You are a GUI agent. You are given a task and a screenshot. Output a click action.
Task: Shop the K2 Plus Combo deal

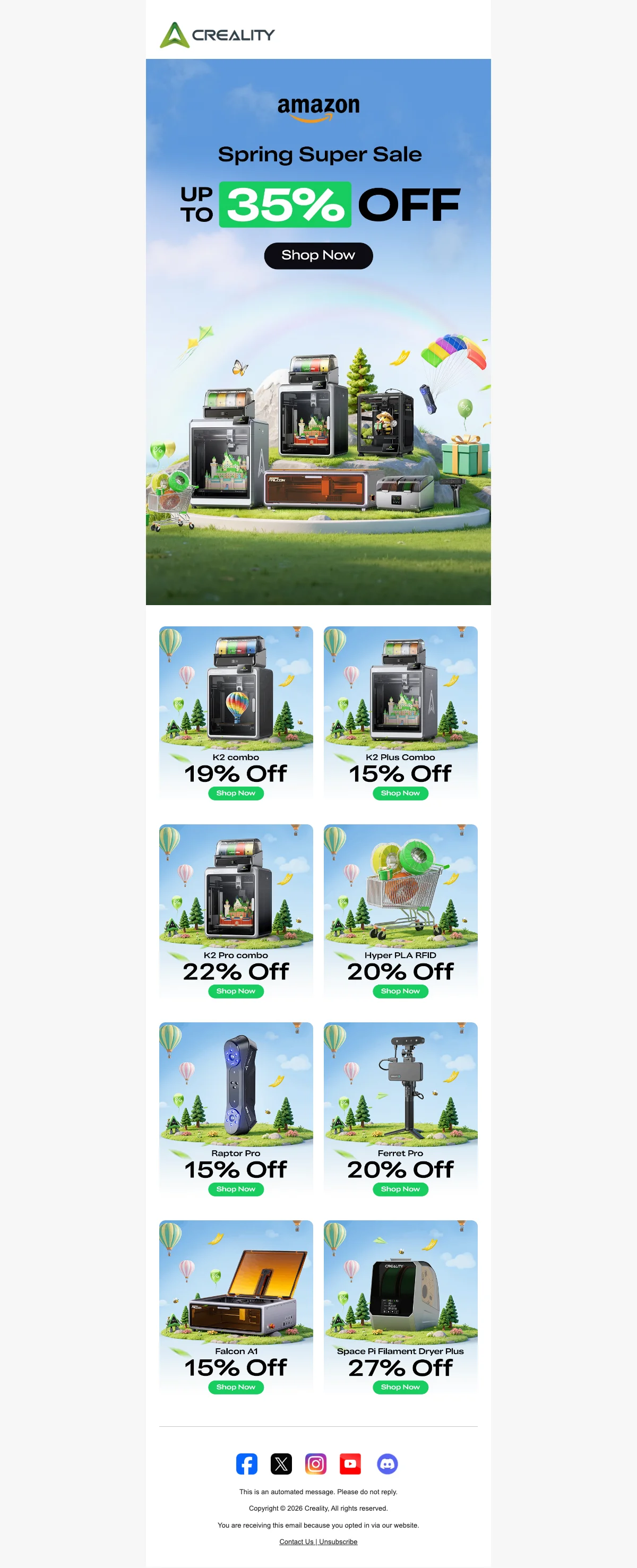pos(400,793)
